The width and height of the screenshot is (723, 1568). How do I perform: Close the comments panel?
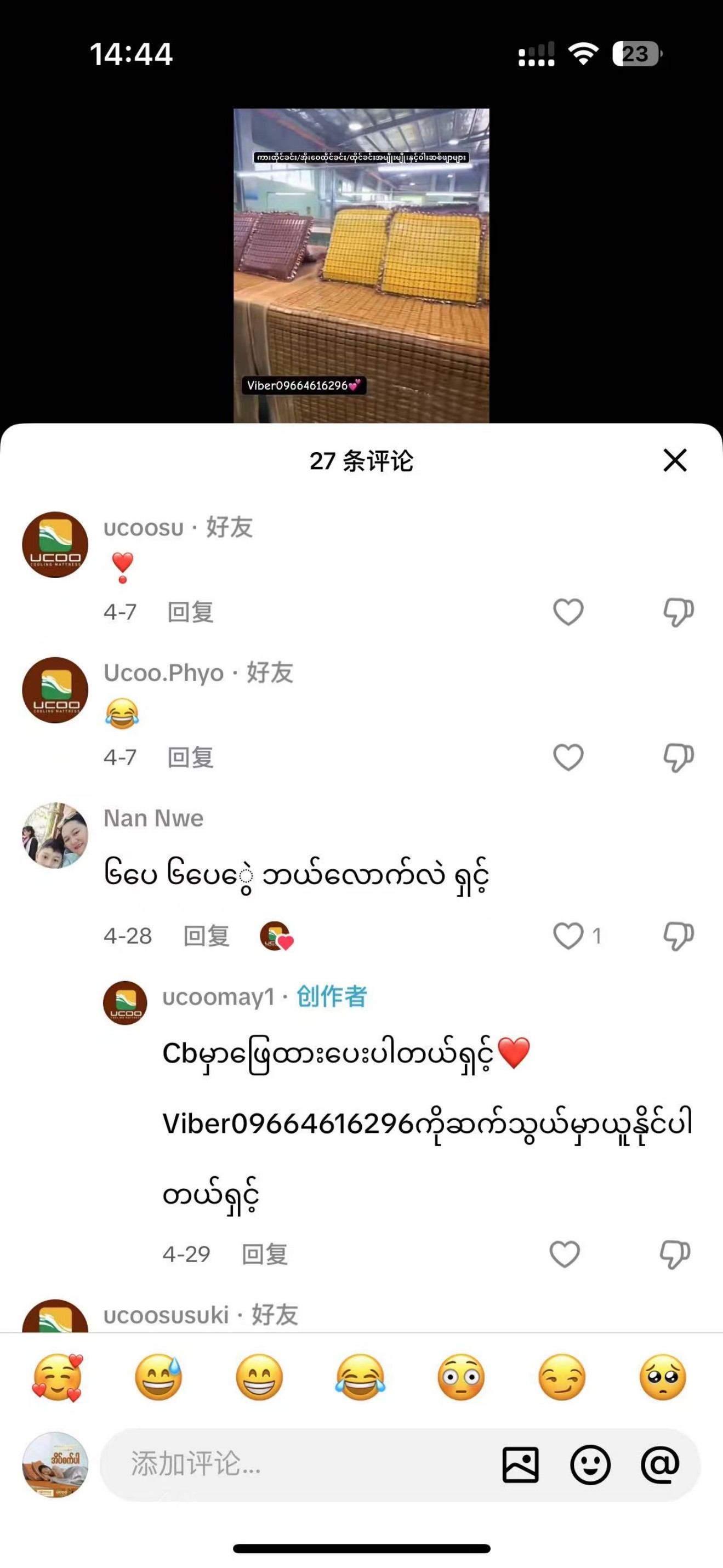coord(674,460)
